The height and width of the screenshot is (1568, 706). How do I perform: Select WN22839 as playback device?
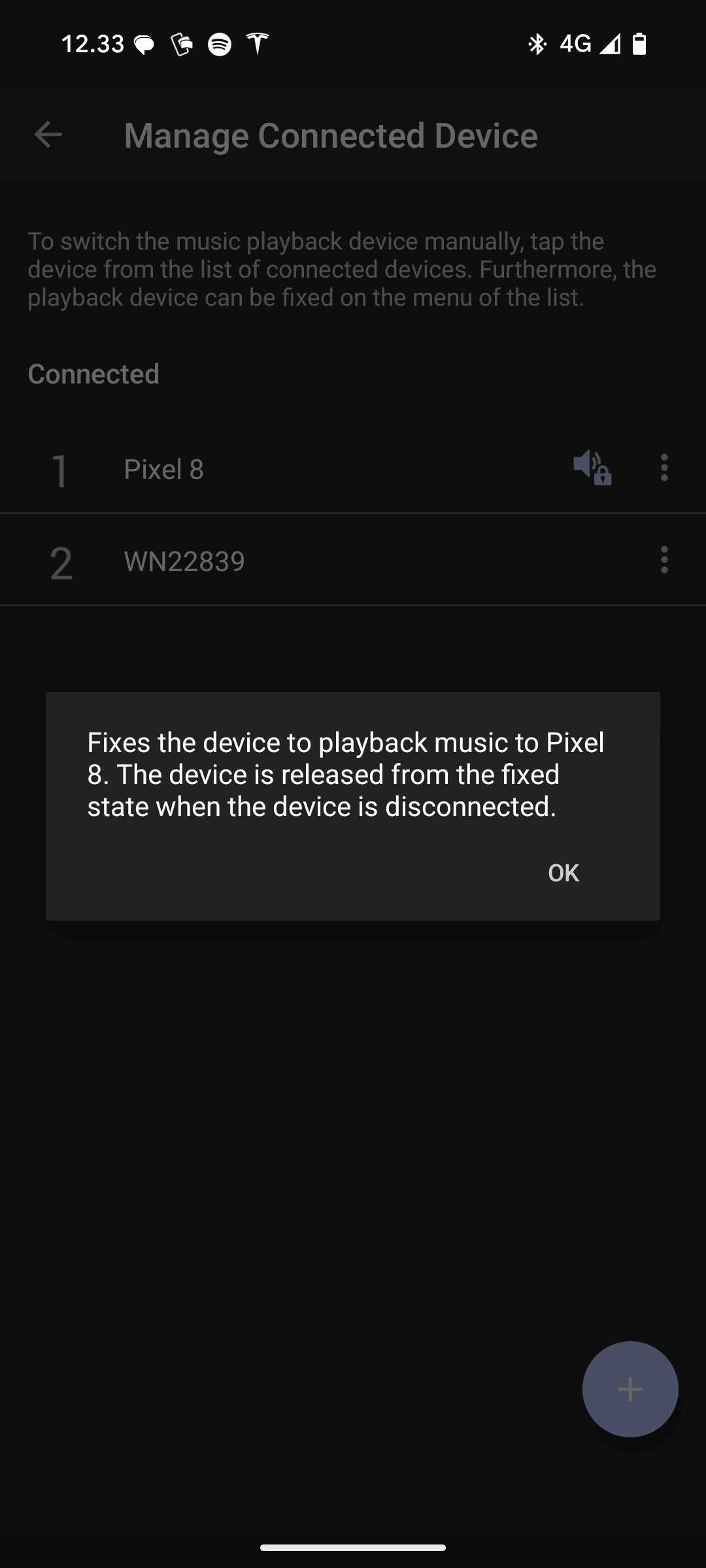tap(353, 561)
